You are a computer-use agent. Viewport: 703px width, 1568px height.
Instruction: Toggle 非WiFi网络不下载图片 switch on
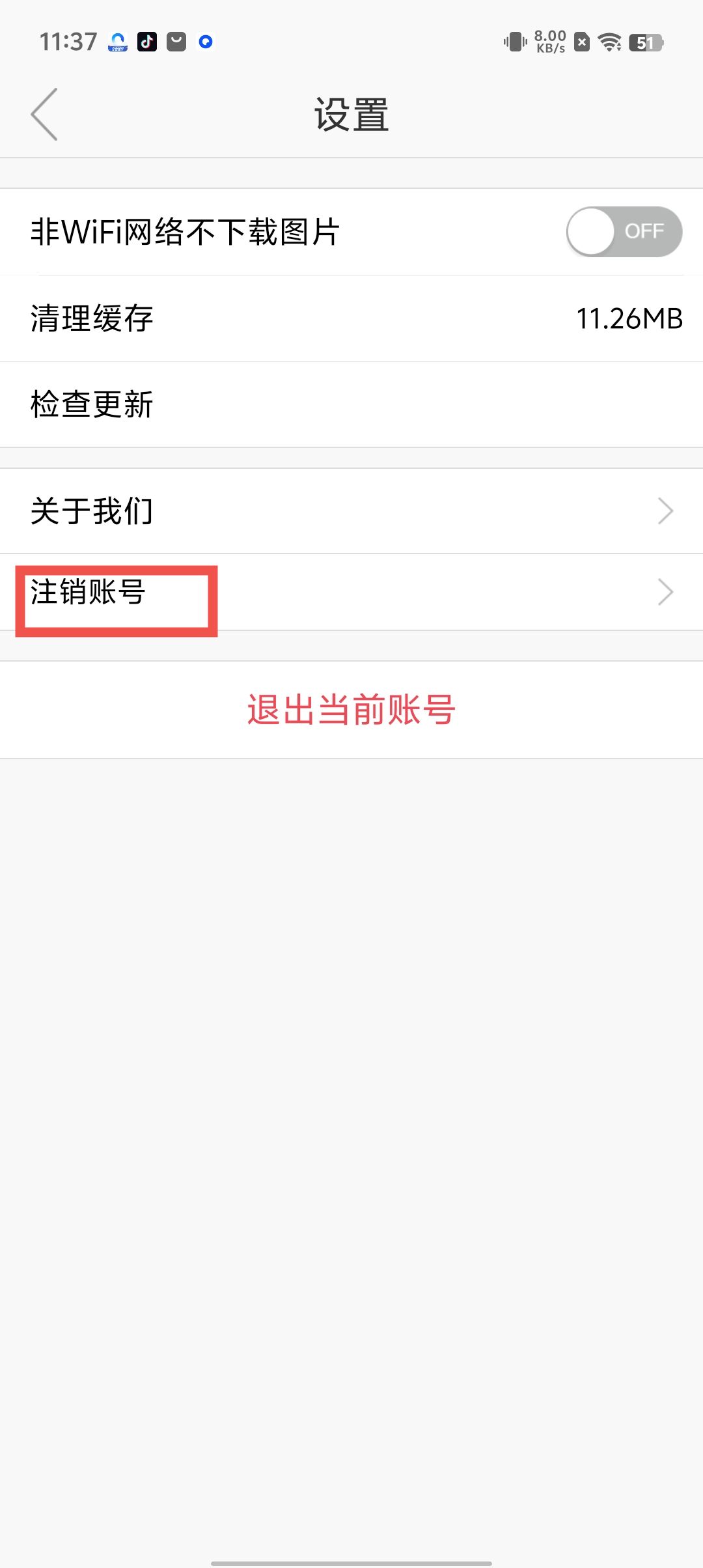click(624, 232)
